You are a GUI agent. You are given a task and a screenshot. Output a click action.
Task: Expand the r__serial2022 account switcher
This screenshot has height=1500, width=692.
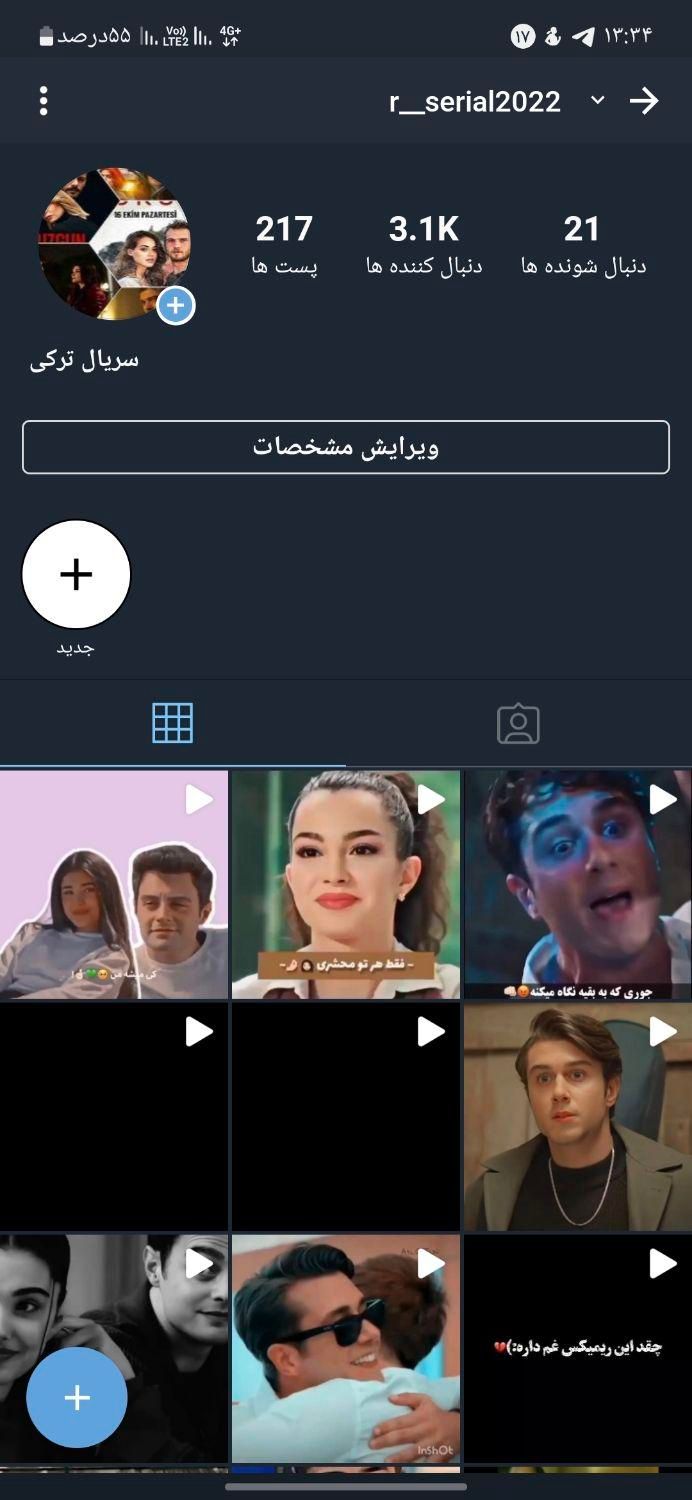click(597, 101)
